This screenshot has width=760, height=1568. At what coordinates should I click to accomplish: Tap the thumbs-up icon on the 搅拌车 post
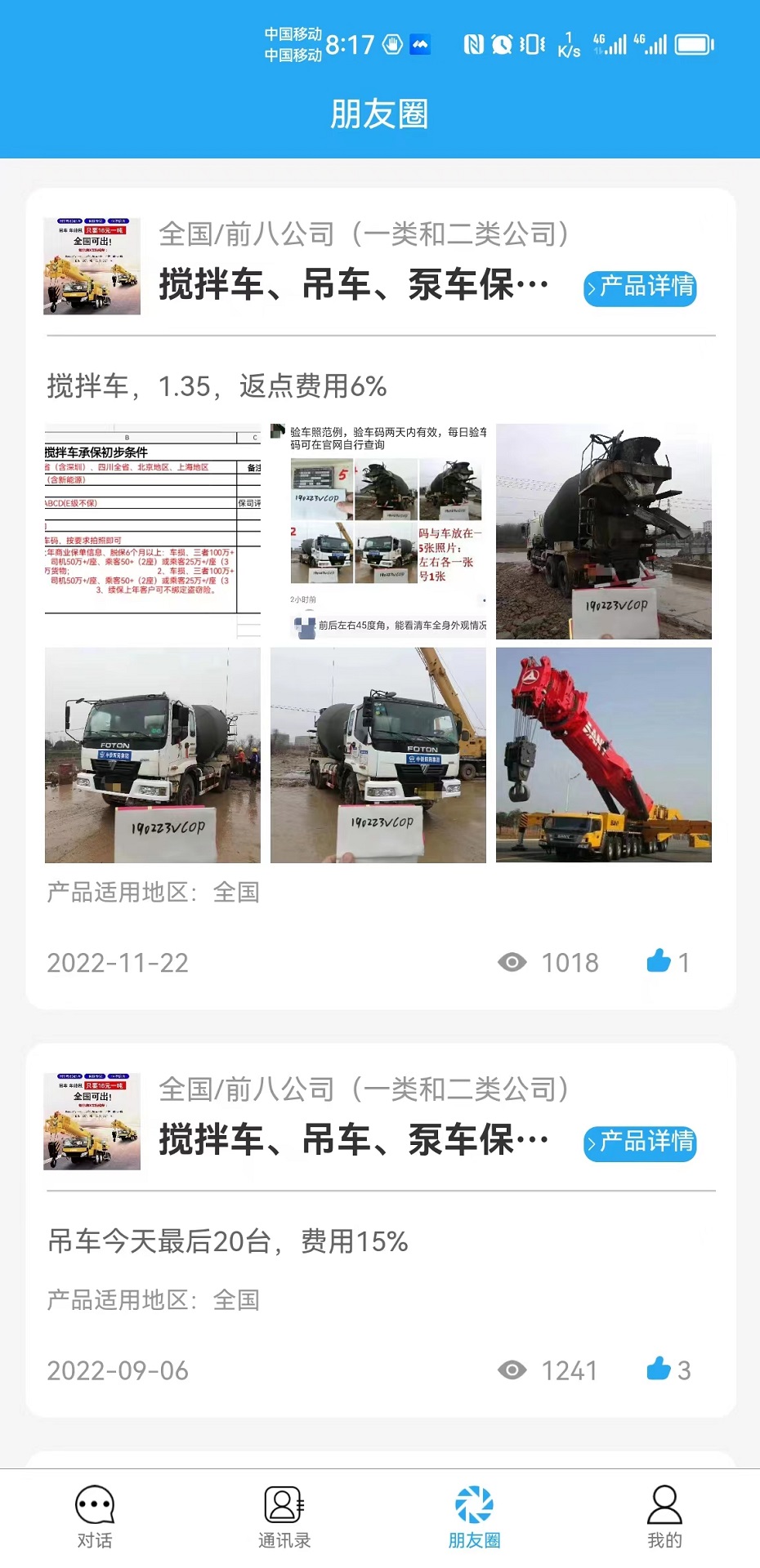659,962
